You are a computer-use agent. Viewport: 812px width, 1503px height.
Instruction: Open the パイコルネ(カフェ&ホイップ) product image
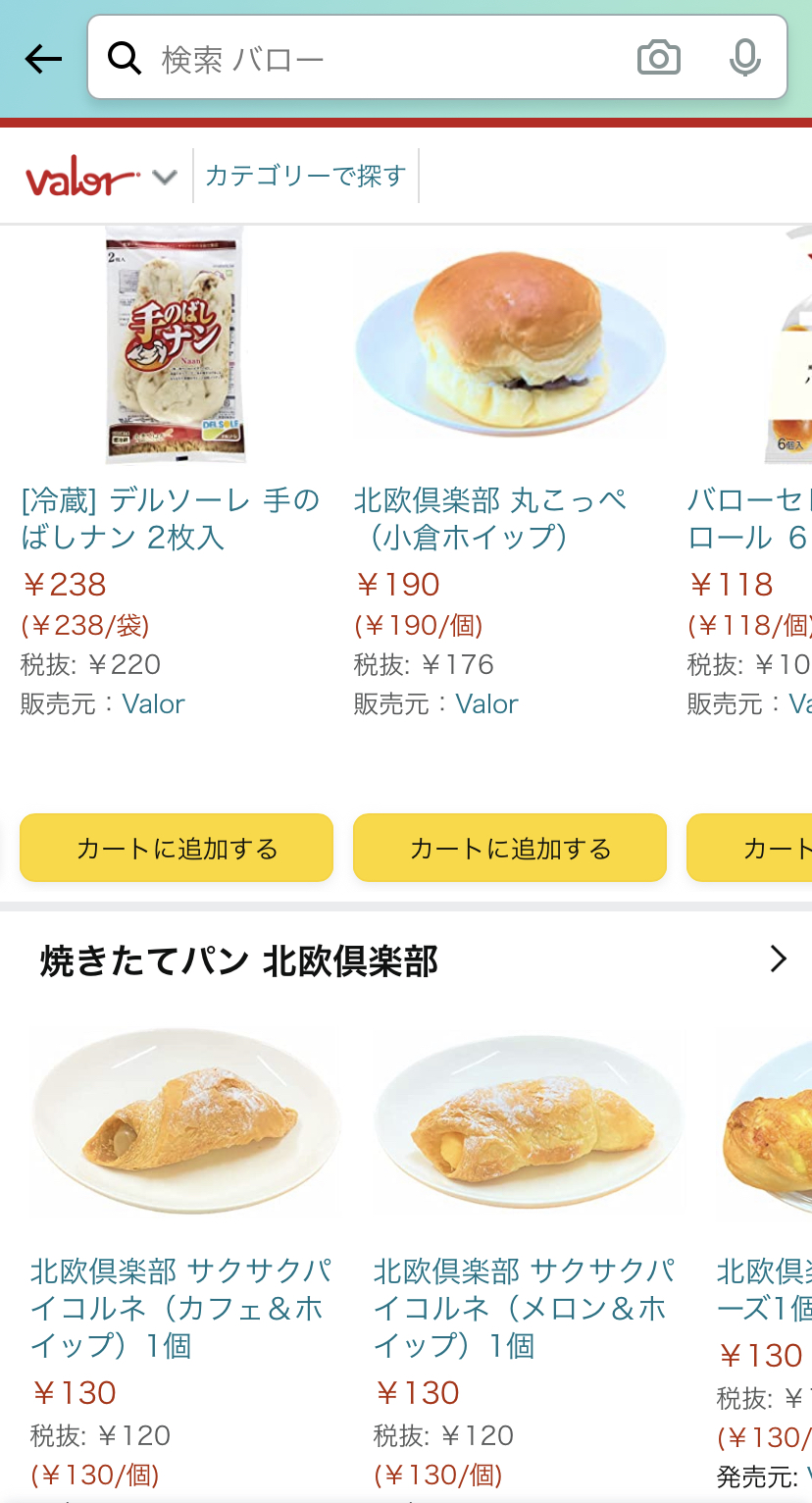185,1120
